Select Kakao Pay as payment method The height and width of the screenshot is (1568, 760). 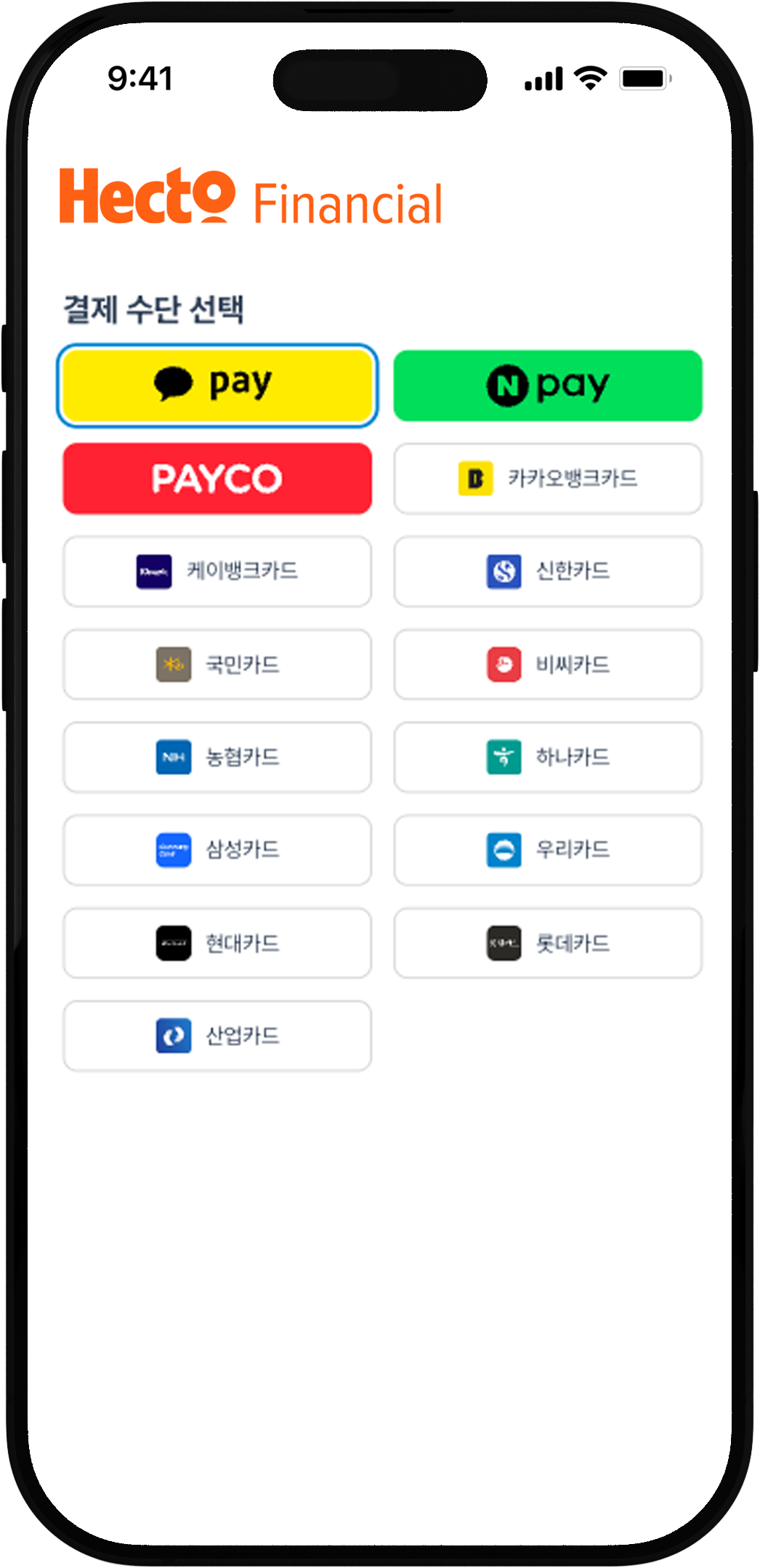point(217,385)
